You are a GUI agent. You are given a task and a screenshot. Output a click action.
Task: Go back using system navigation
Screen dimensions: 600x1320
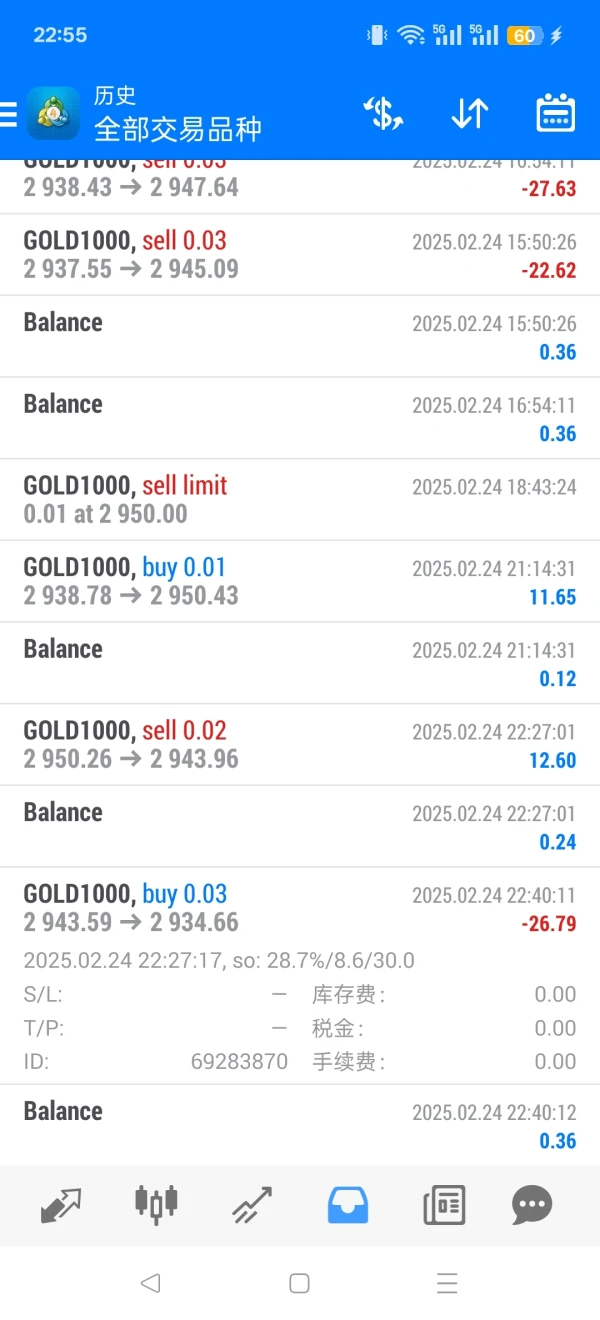click(x=151, y=1283)
